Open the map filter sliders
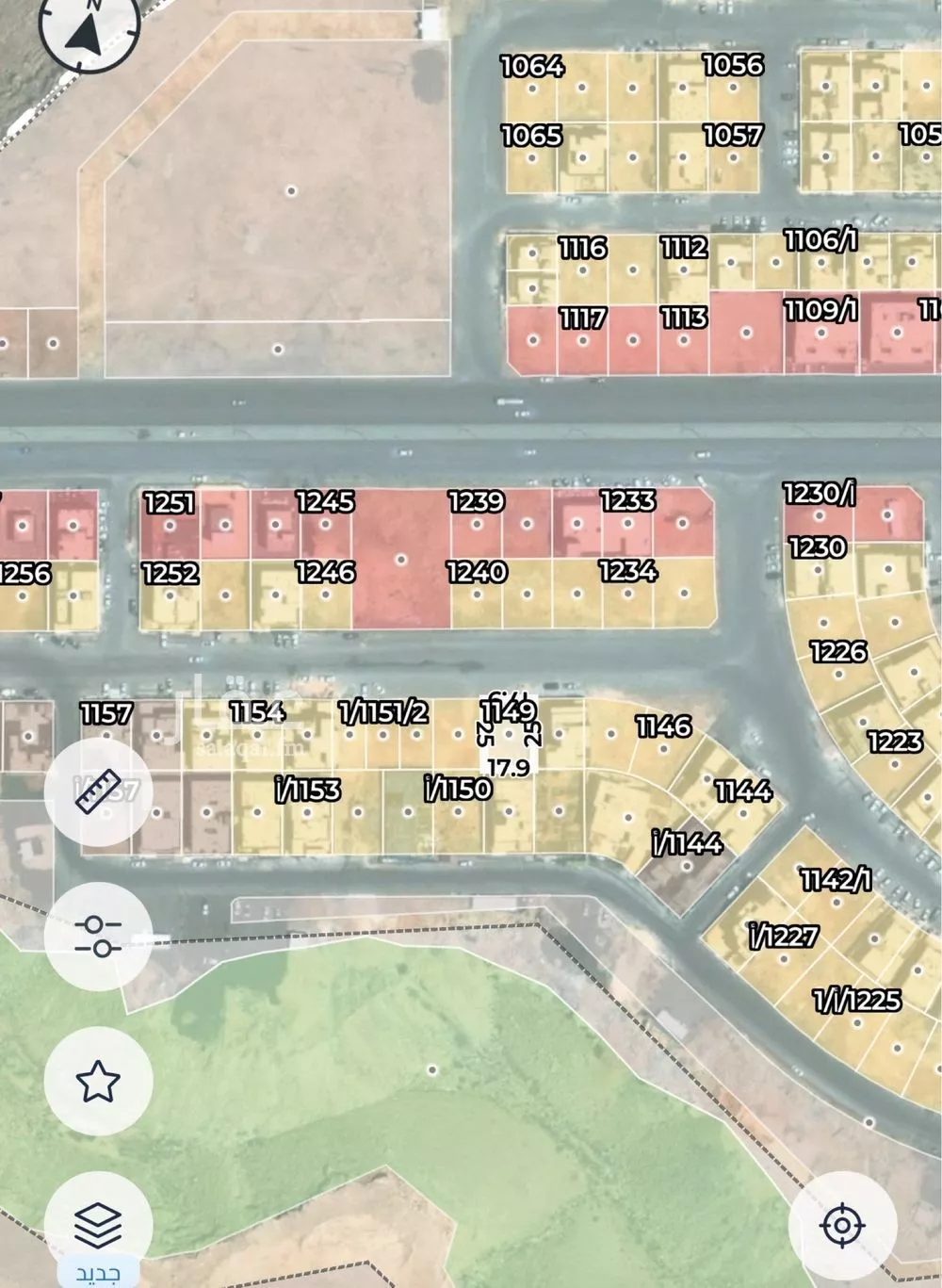Screen dimensions: 942x1288 point(98,937)
